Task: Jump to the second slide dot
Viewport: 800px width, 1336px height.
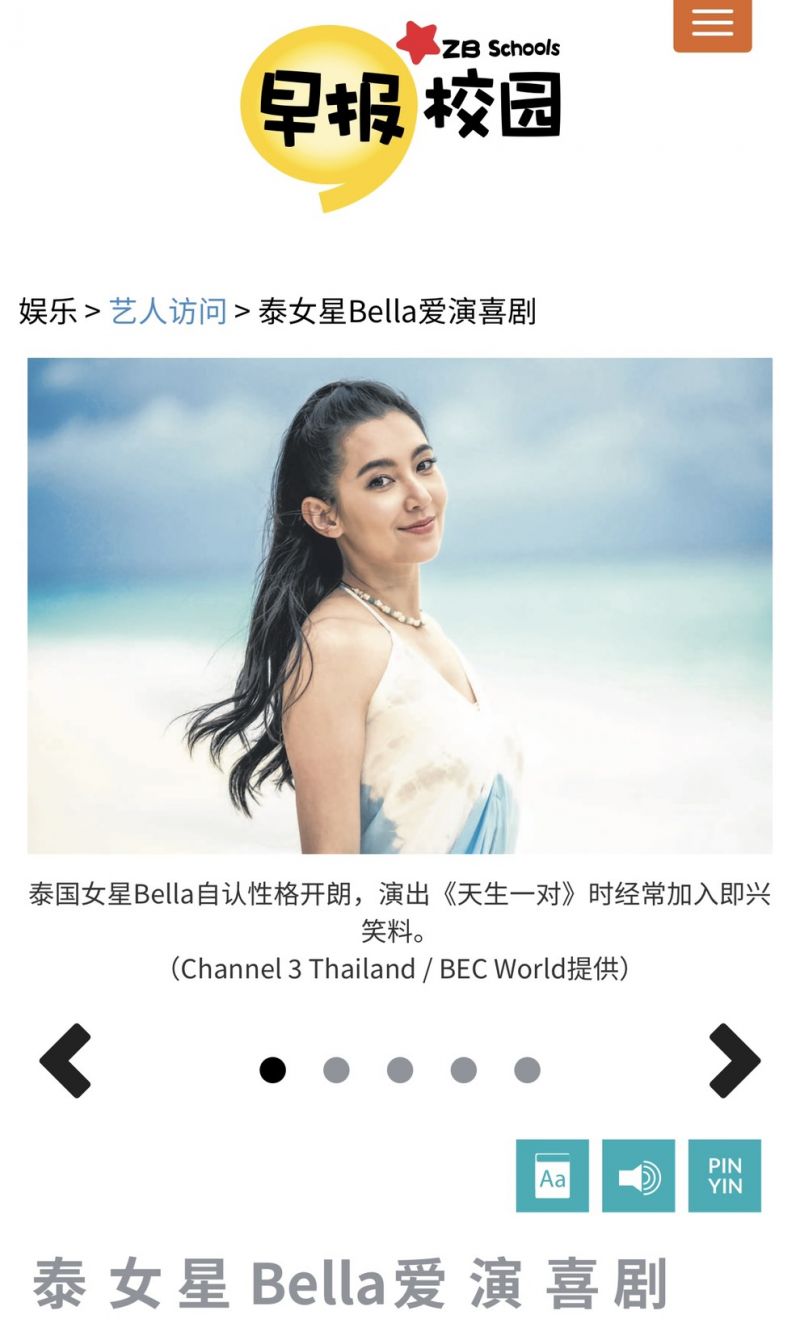Action: pyautogui.click(x=336, y=1070)
